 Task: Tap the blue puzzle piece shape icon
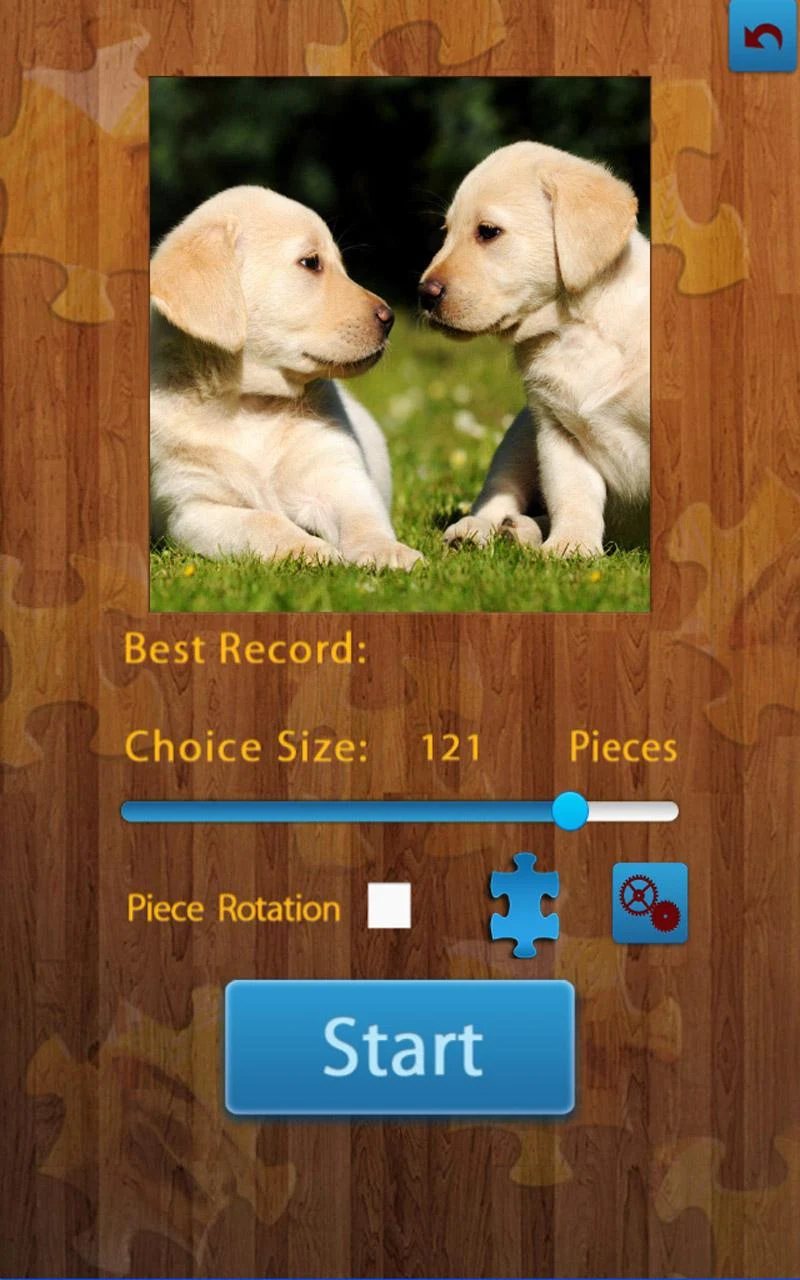click(525, 905)
